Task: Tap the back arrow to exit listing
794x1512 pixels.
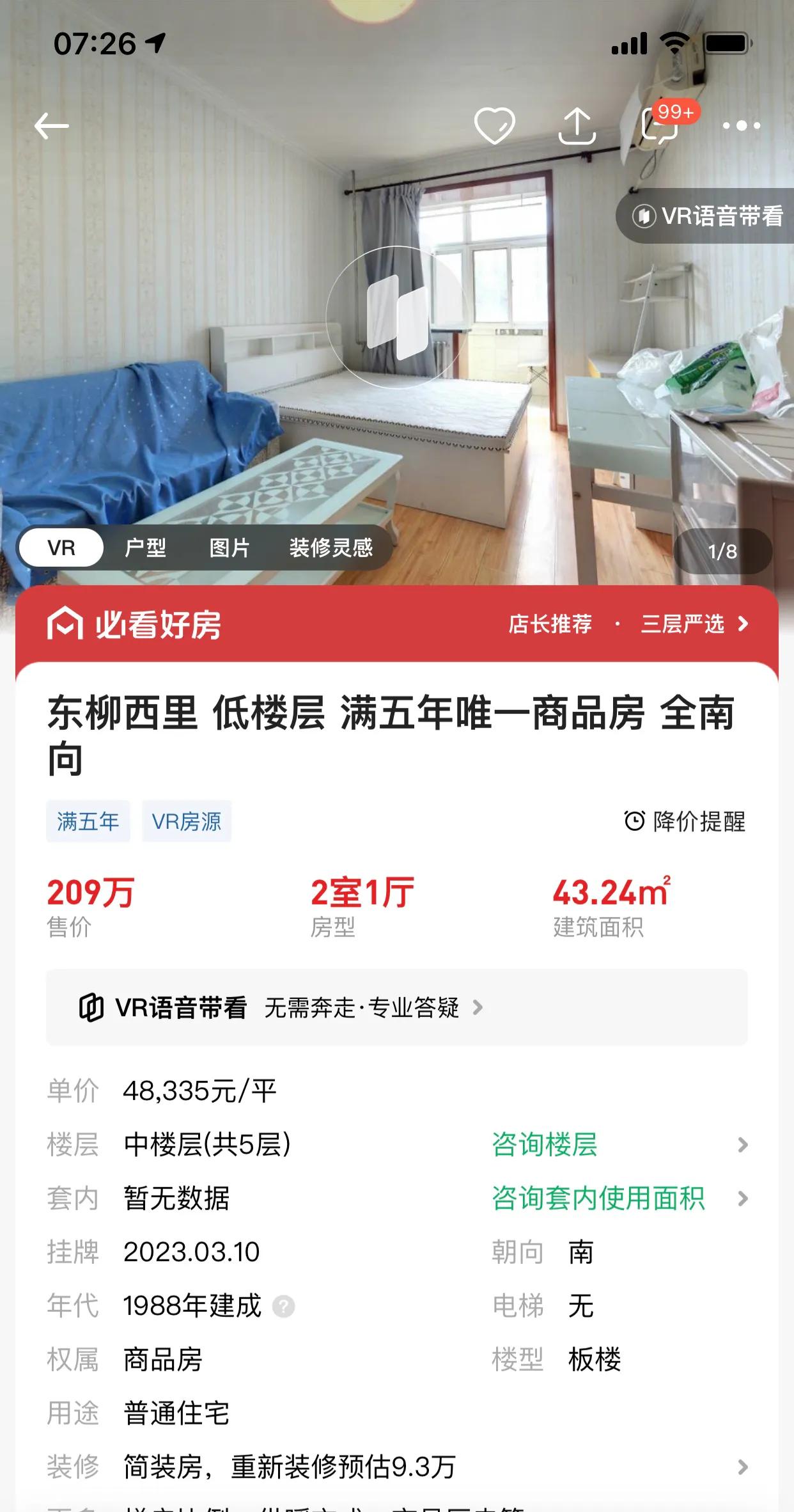Action: (52, 126)
